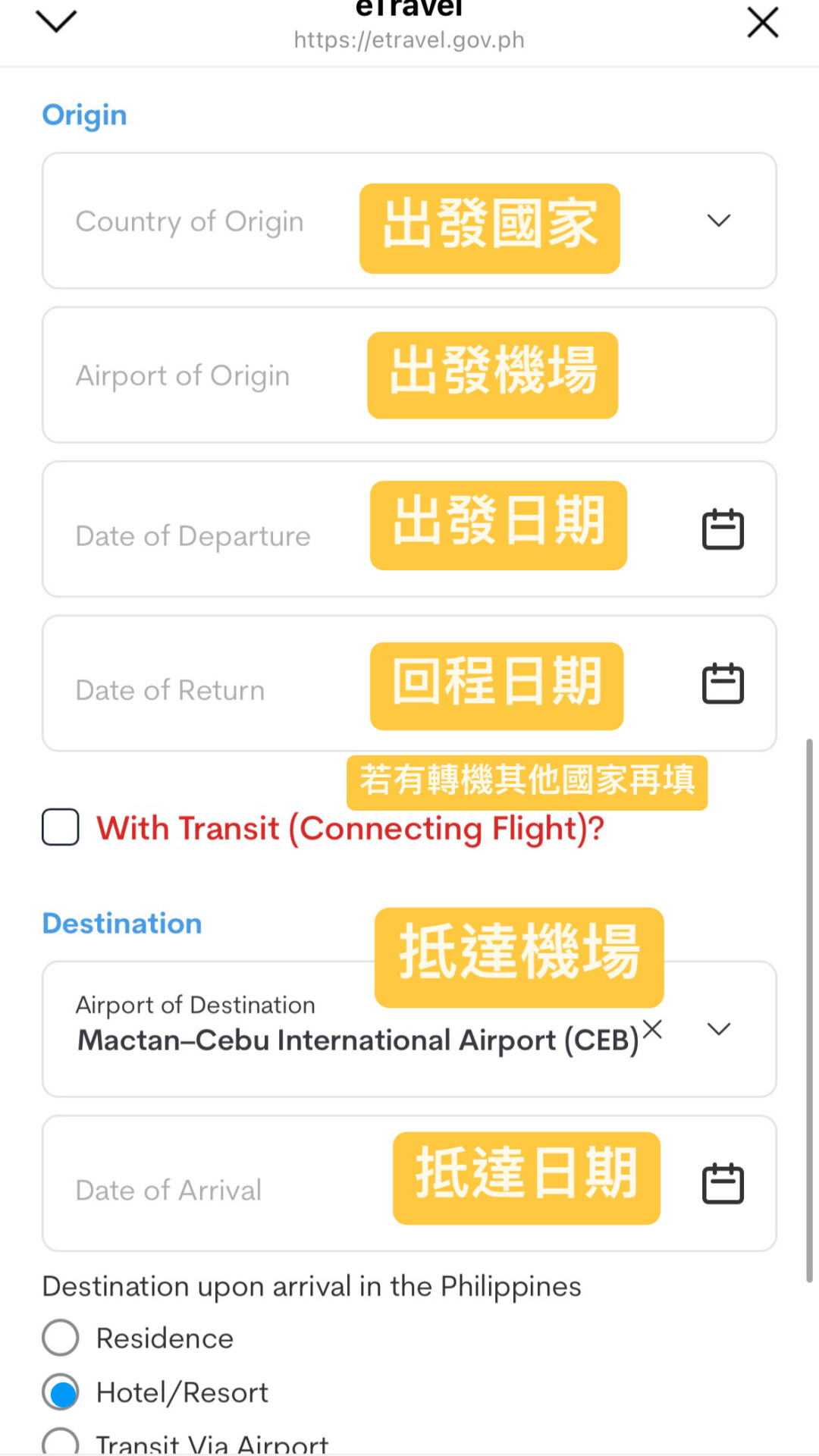Close the eTravel browser sheet
The width and height of the screenshot is (819, 1456).
(763, 23)
